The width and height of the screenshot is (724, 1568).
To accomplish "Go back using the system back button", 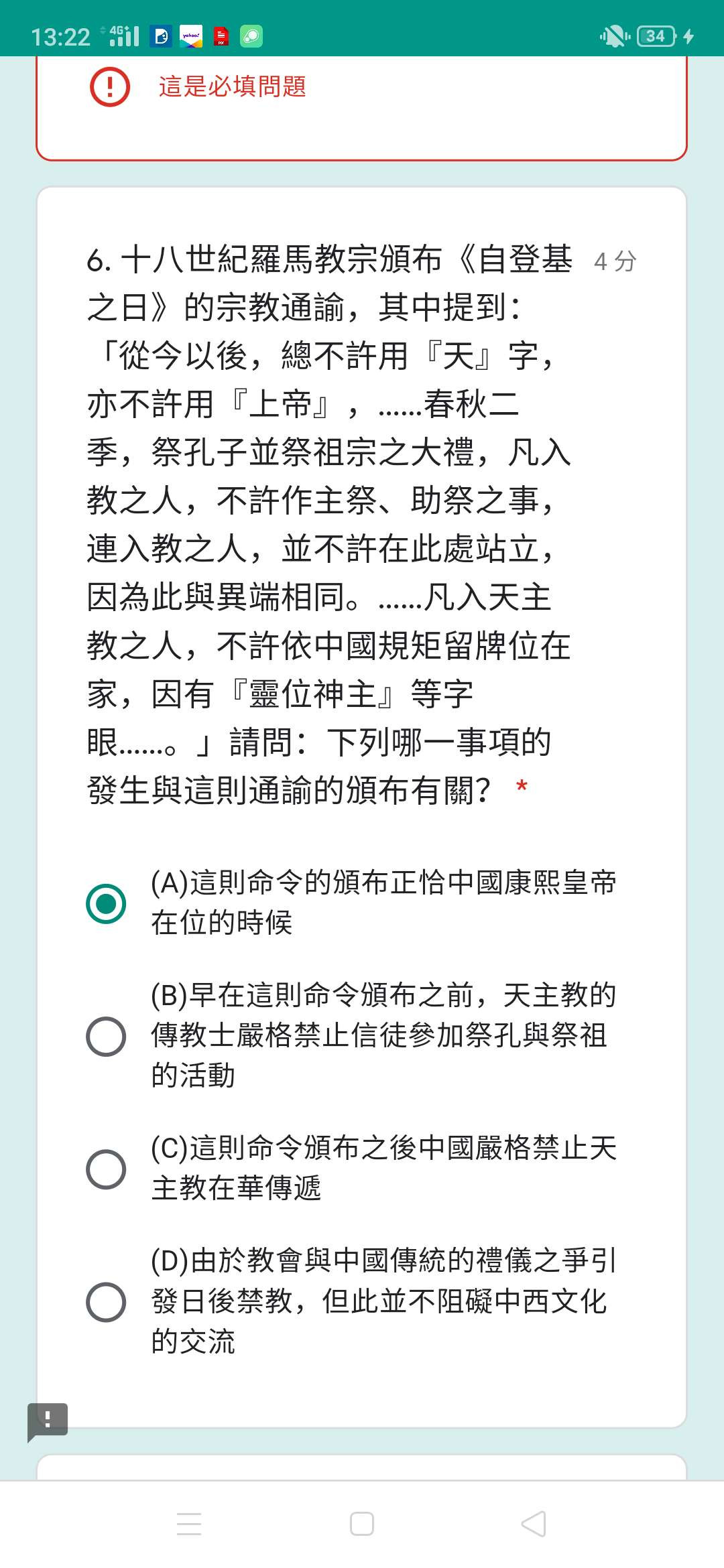I will (534, 1524).
